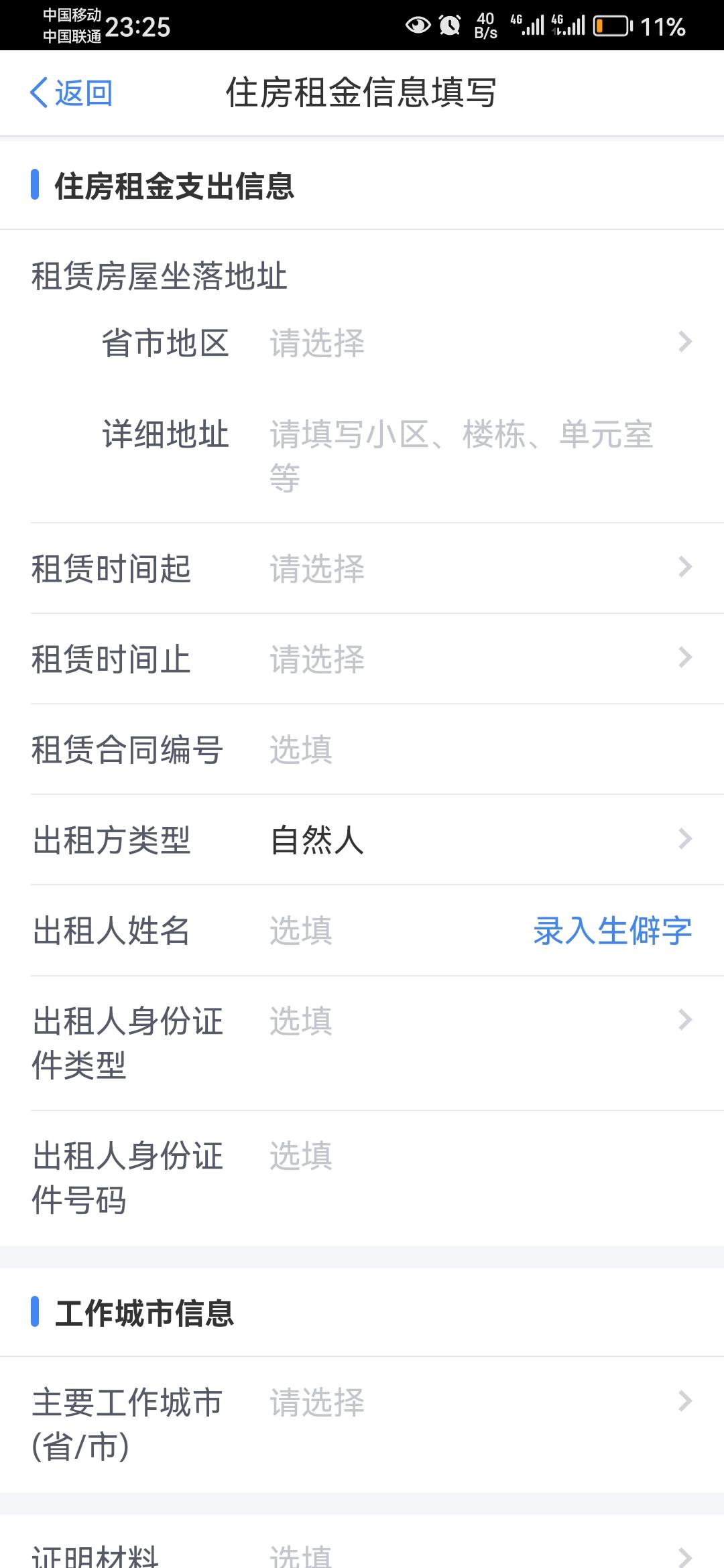Focus the 详细地址 text field

(x=469, y=456)
